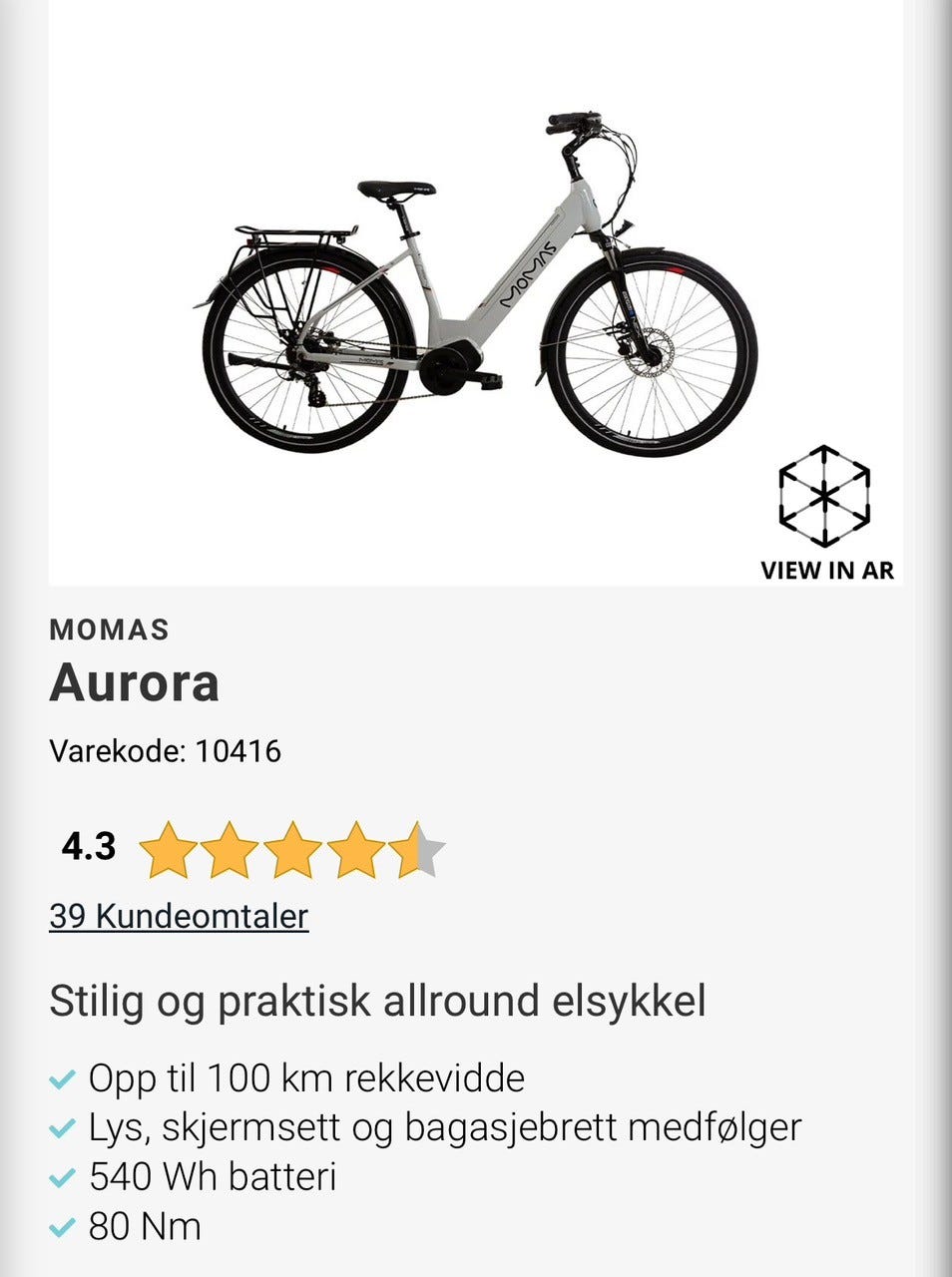952x1277 pixels.
Task: Click the Varekode 10416 text
Action: coord(166,751)
